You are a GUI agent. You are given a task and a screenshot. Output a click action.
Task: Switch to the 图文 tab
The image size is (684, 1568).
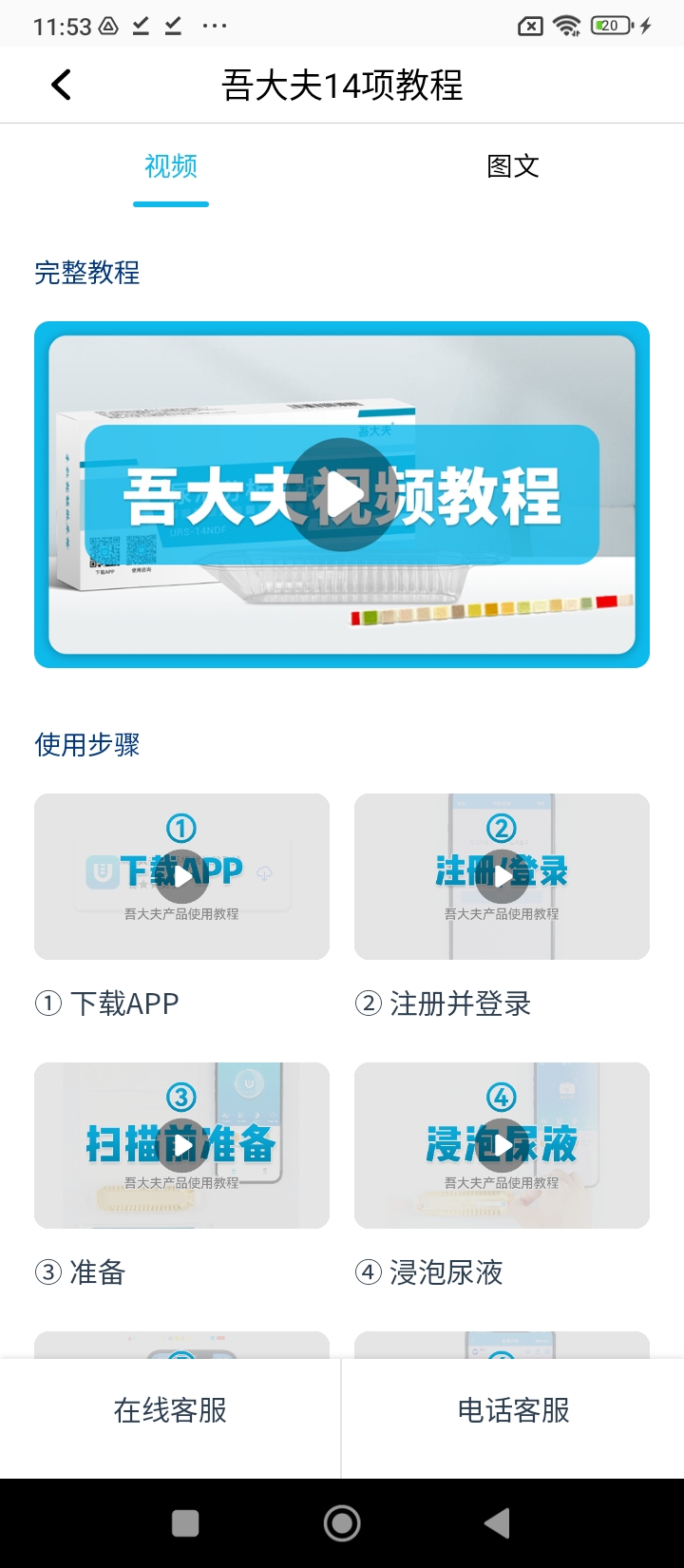click(x=513, y=167)
